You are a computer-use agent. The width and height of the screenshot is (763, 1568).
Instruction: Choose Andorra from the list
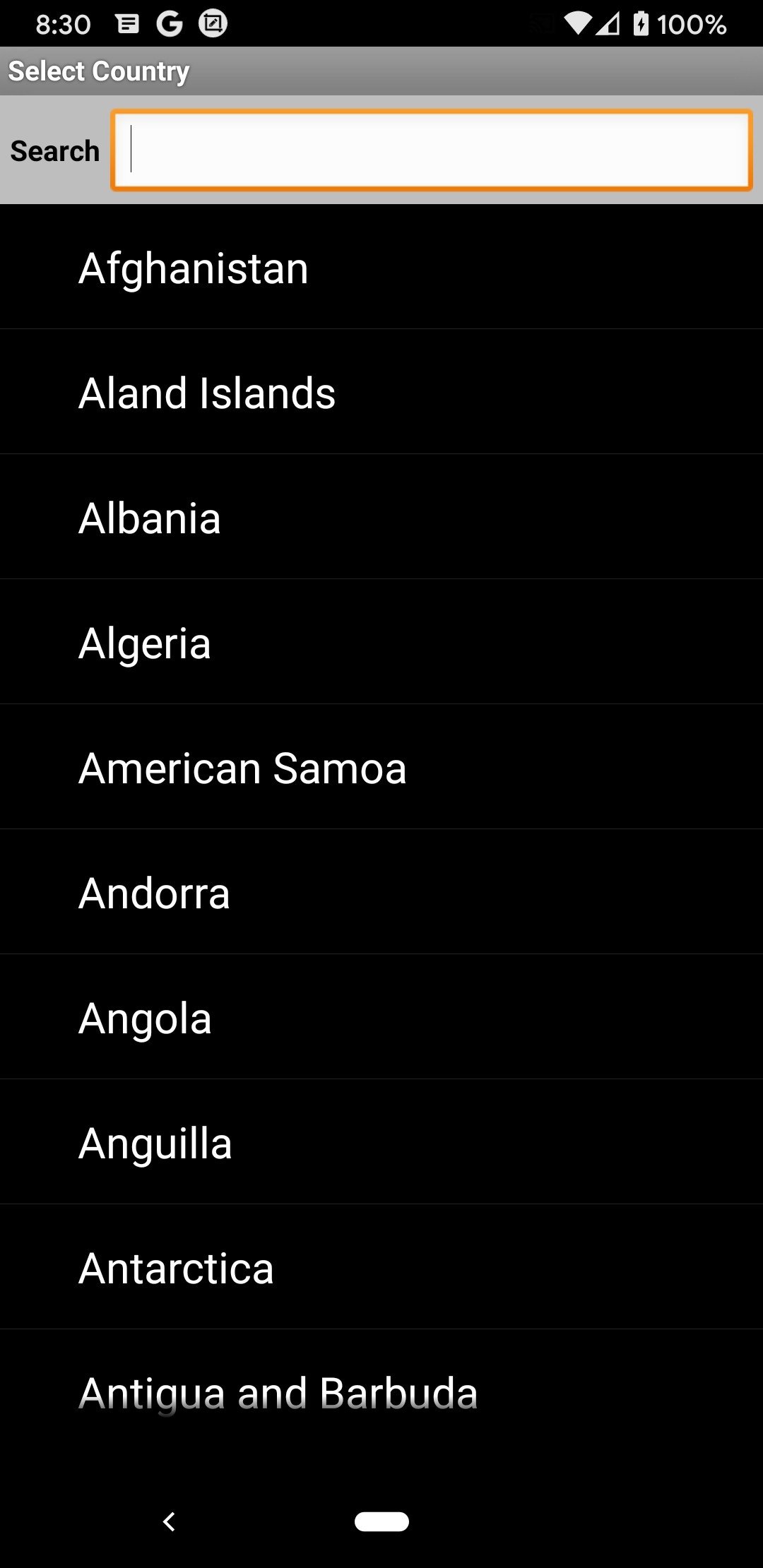(381, 892)
